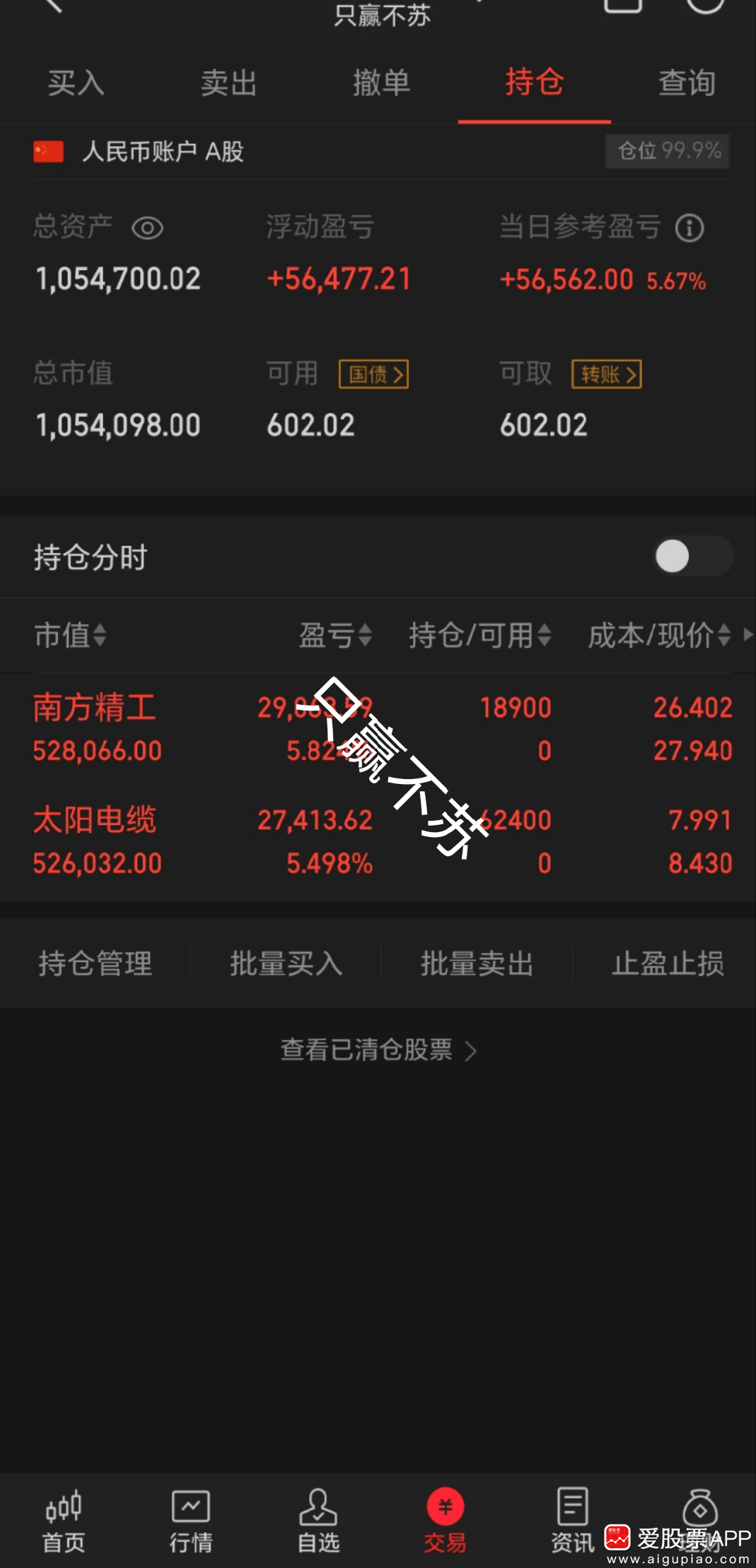Open 转账 transfer button
Viewport: 756px width, 1568px height.
(606, 374)
